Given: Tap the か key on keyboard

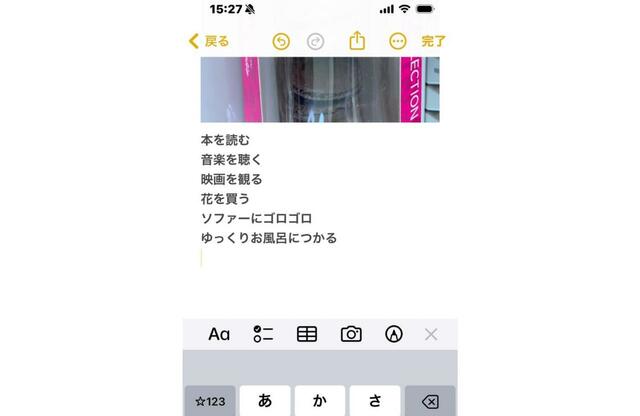Looking at the screenshot, I should click(x=320, y=401).
